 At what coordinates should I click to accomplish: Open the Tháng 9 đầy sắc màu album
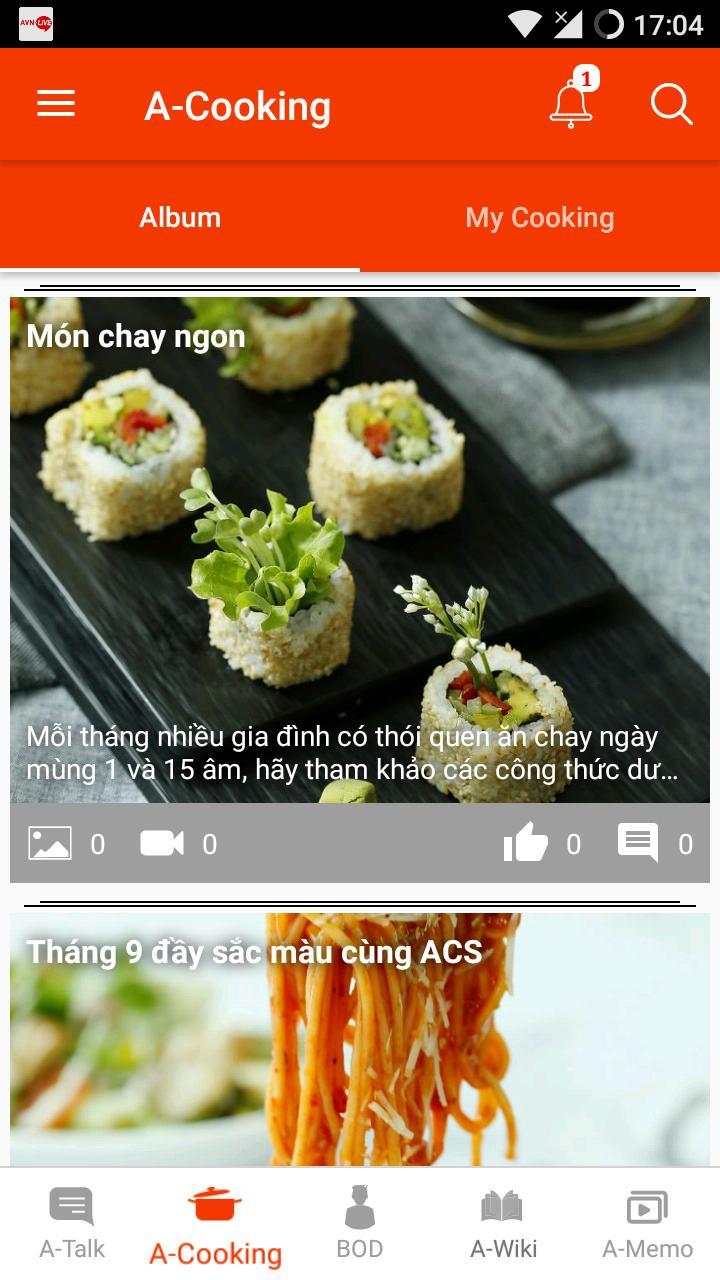[x=360, y=1040]
